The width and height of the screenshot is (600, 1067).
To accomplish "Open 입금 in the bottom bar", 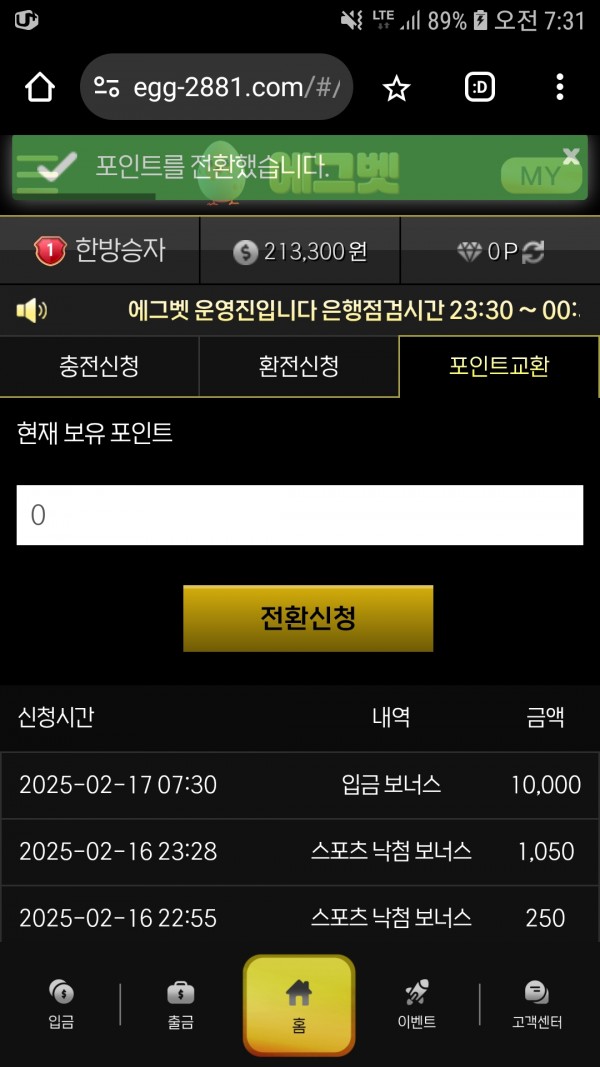I will pos(61,1004).
